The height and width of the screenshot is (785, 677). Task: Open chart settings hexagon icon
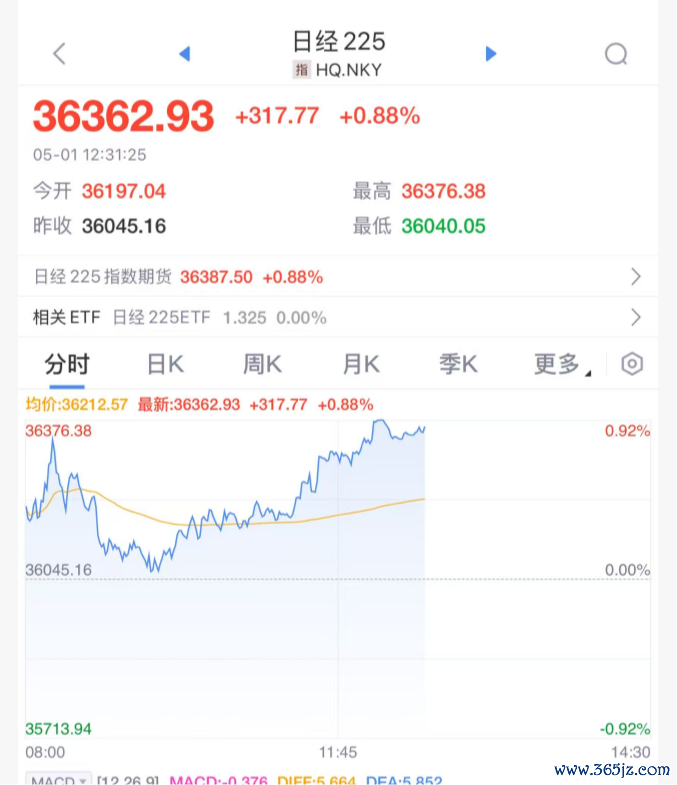(632, 364)
